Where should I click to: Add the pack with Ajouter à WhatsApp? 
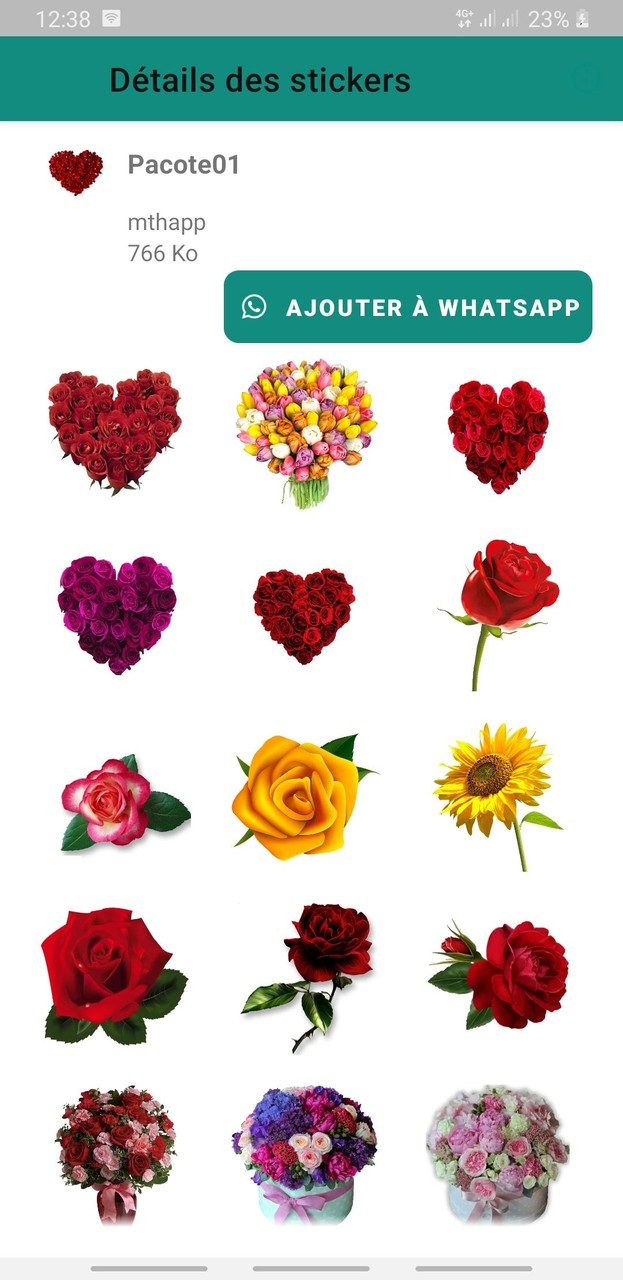pyautogui.click(x=408, y=307)
